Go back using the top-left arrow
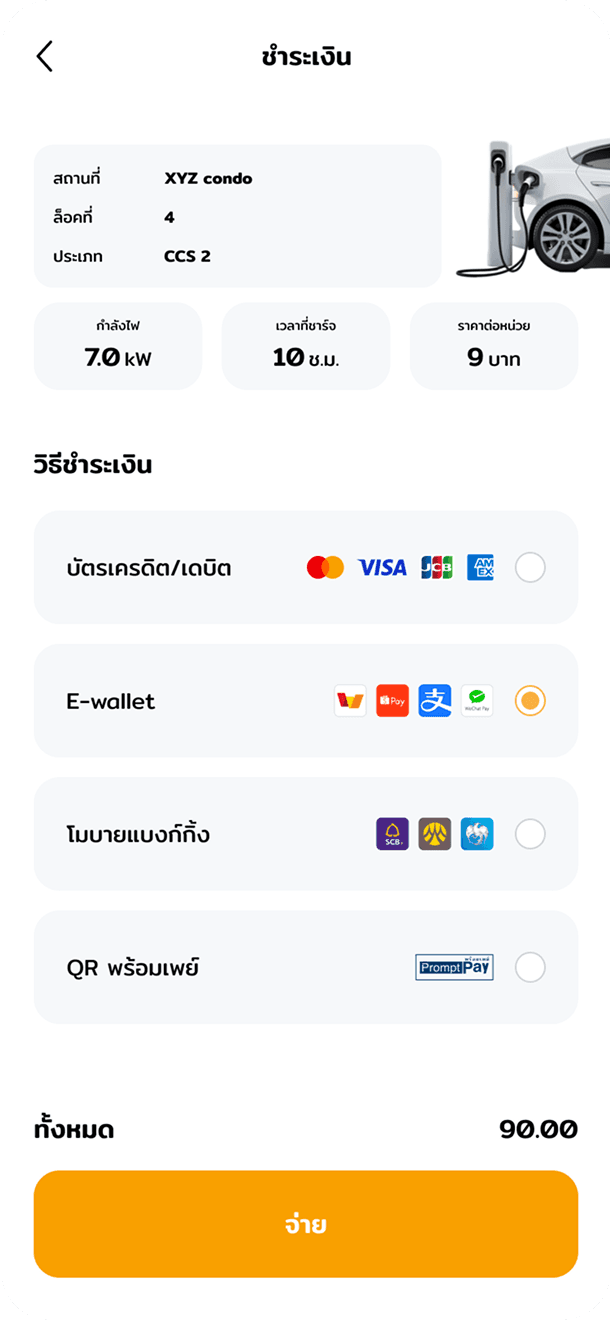The image size is (610, 1320). pos(44,57)
